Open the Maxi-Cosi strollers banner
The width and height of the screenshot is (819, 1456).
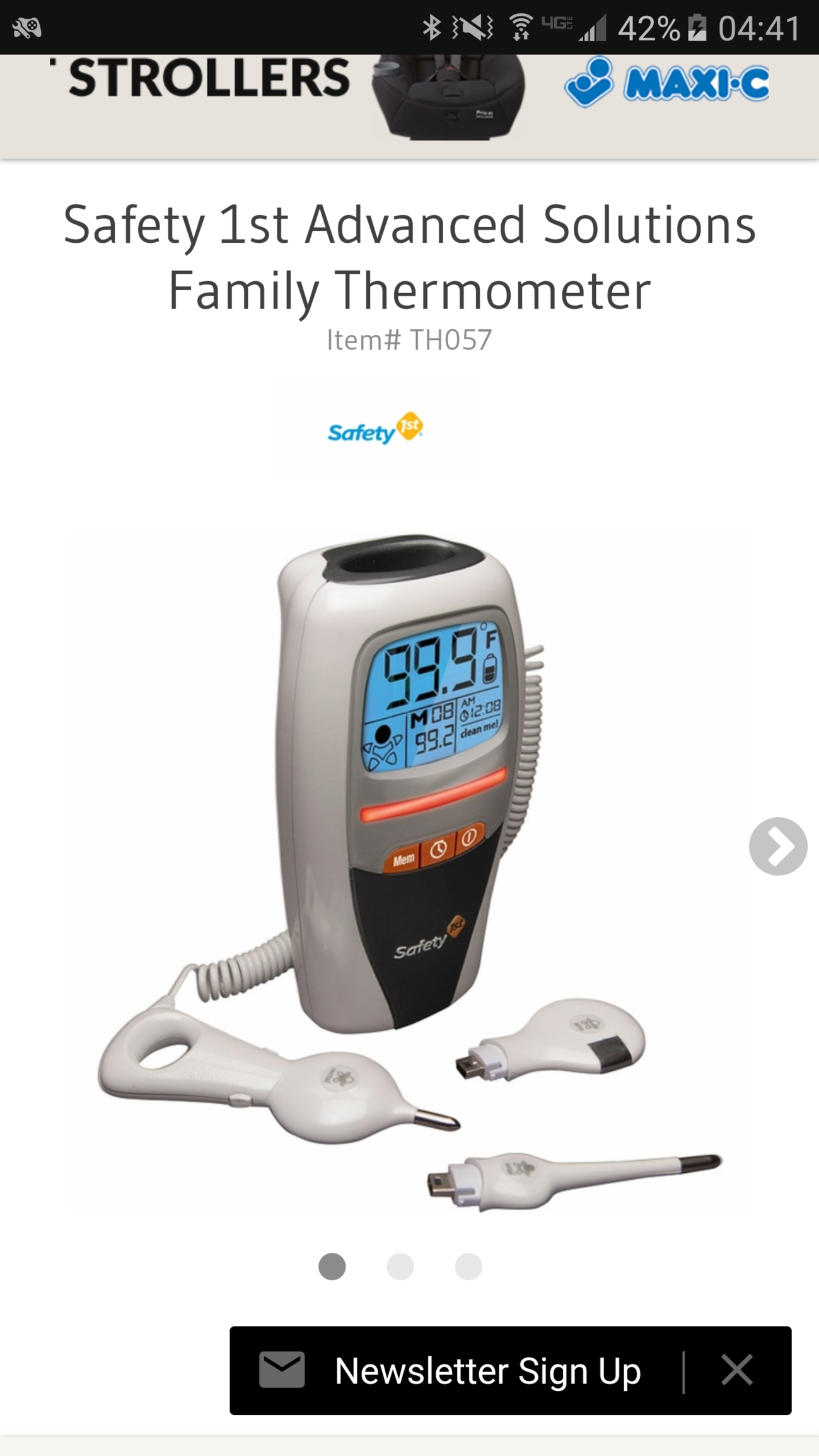point(409,106)
